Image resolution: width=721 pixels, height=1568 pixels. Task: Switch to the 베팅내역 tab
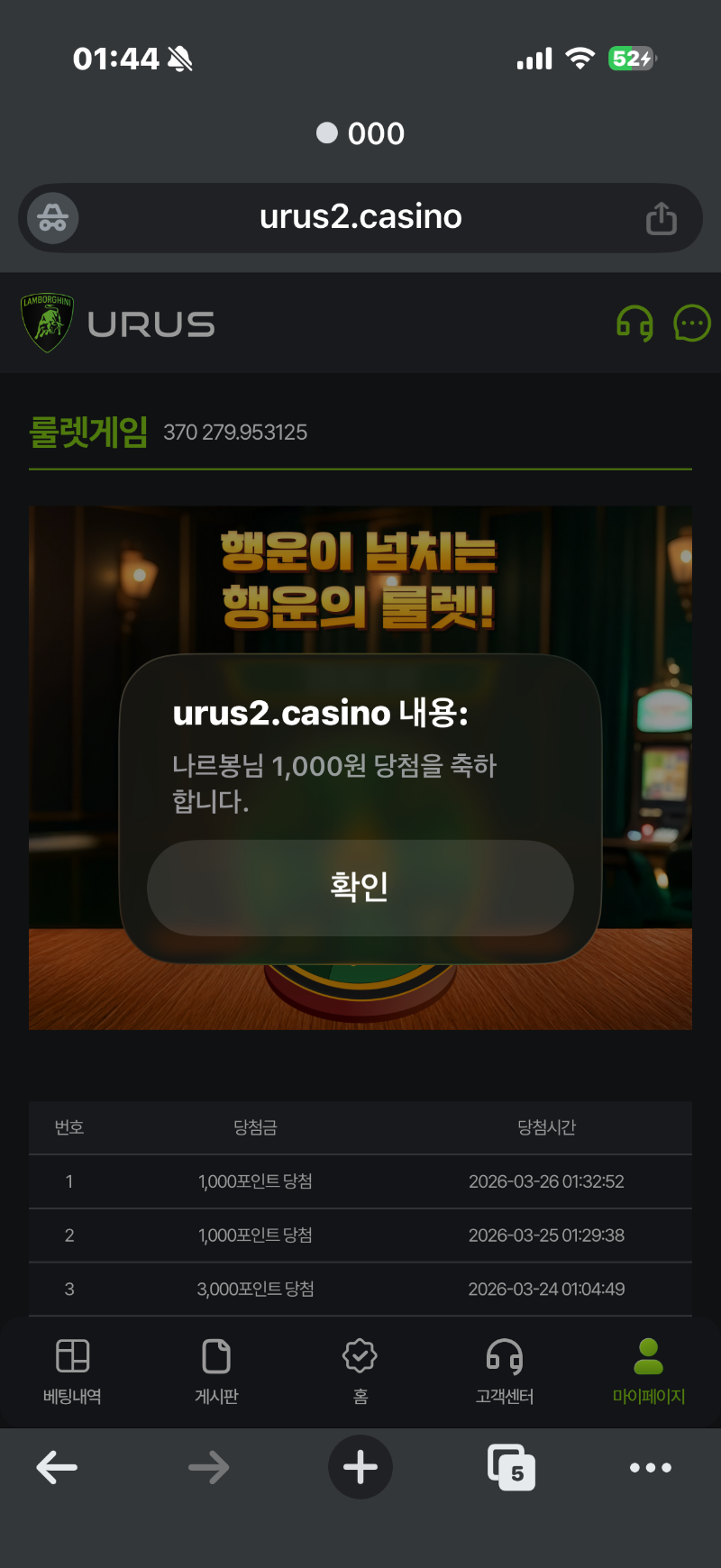72,1371
